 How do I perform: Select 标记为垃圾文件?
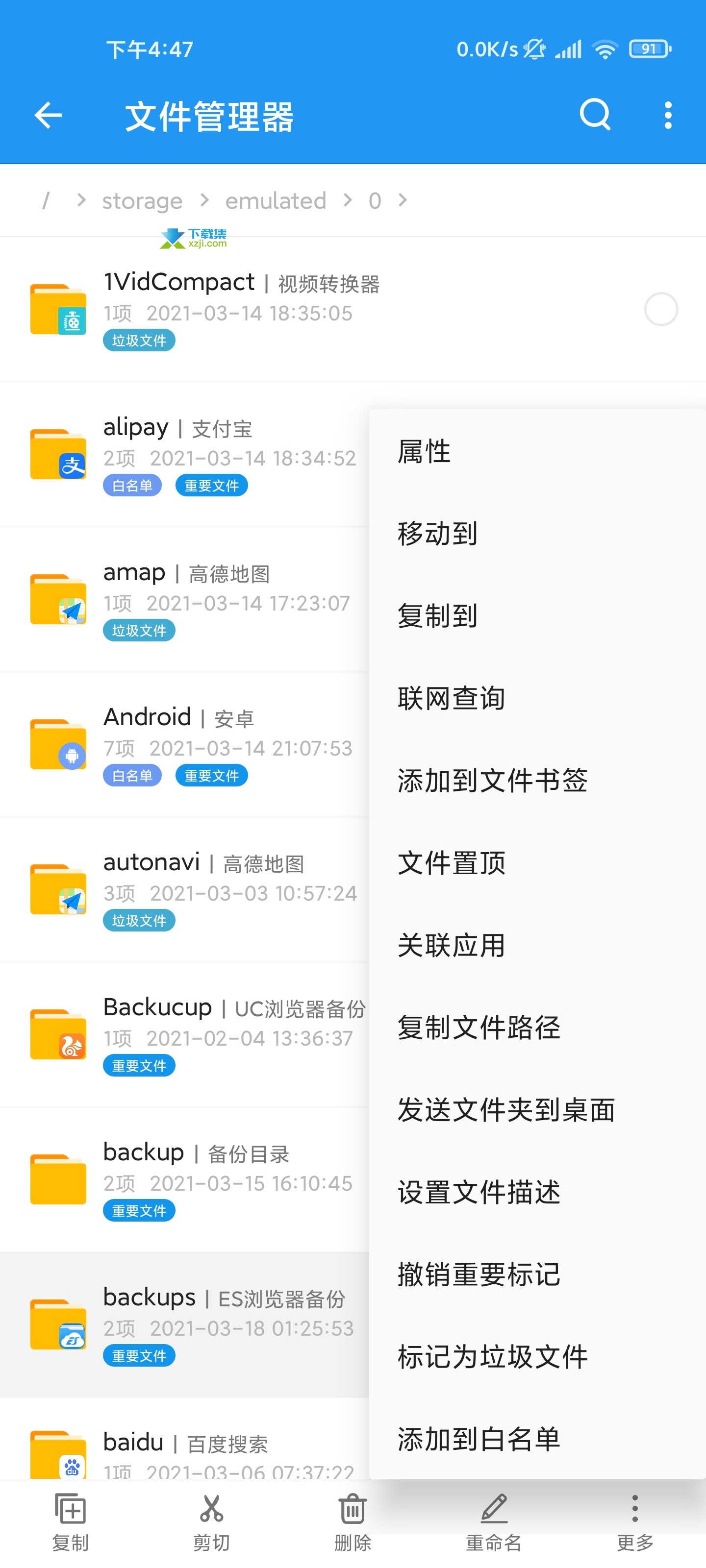537,1356
